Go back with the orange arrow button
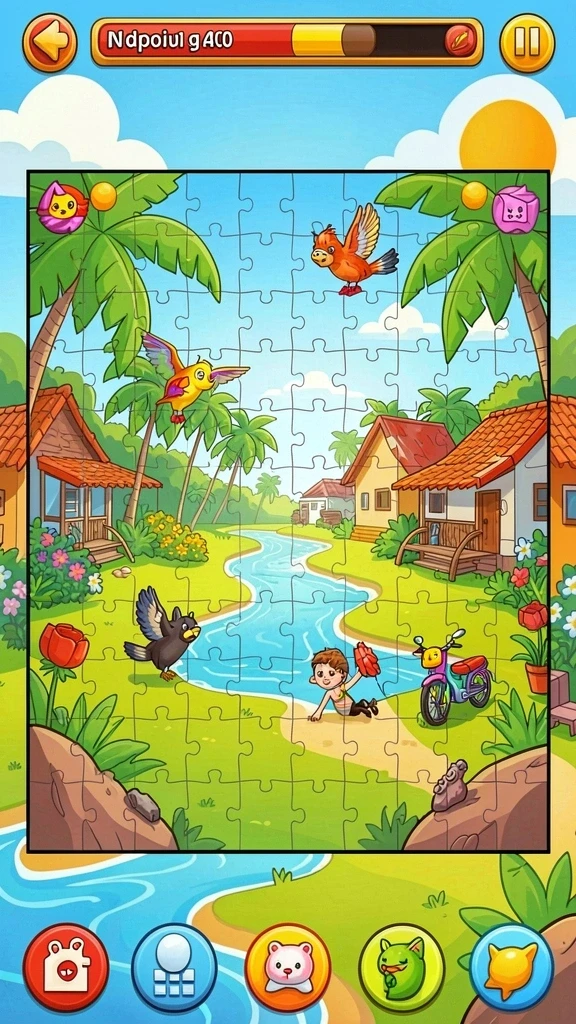 50,42
